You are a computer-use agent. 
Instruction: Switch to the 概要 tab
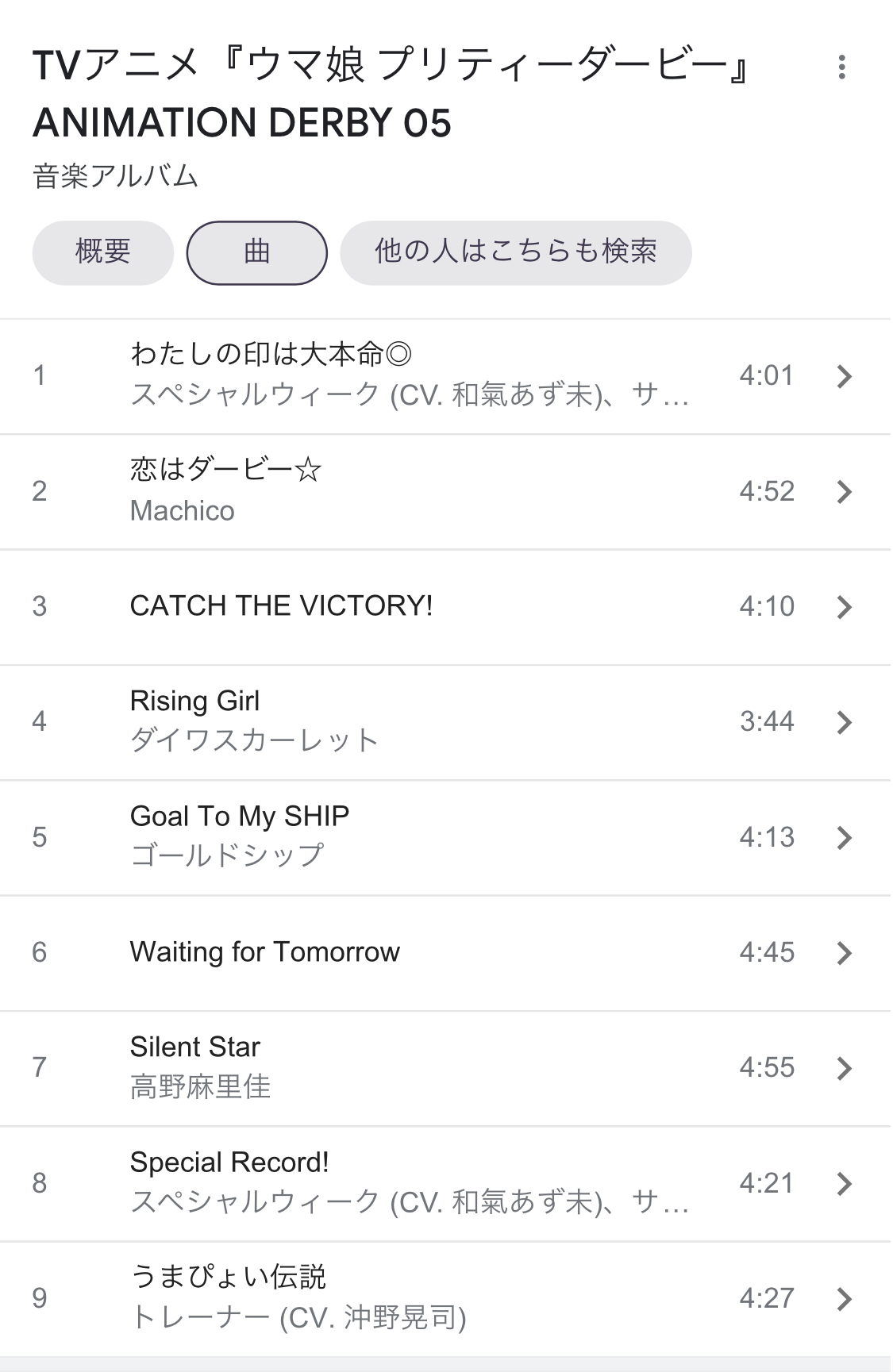point(102,252)
